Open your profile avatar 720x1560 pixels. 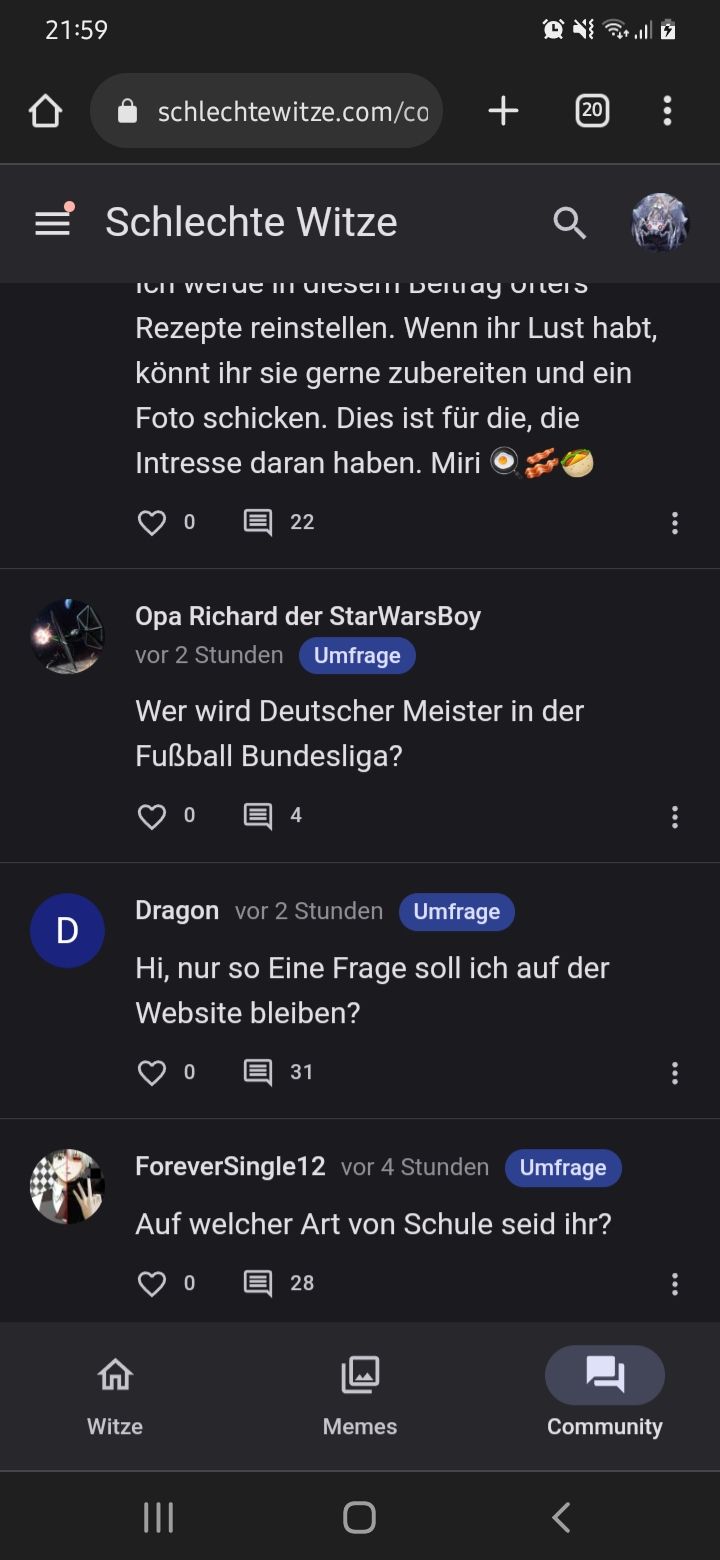[x=660, y=222]
